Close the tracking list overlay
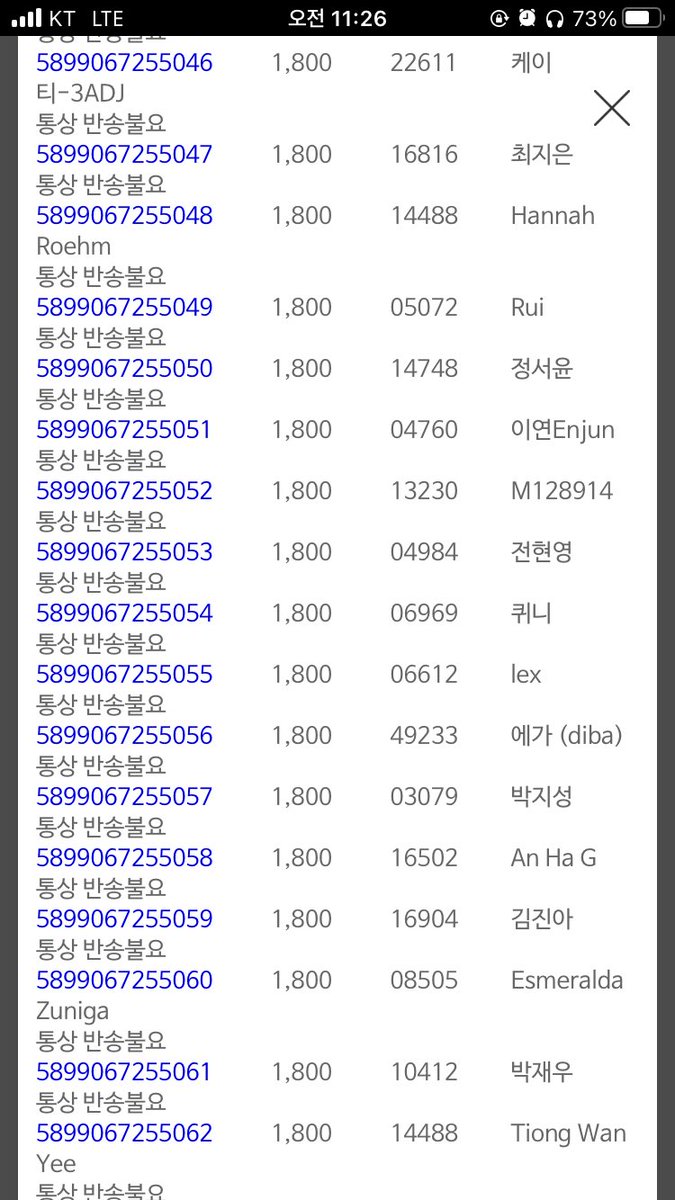The height and width of the screenshot is (1200, 675). pyautogui.click(x=611, y=108)
